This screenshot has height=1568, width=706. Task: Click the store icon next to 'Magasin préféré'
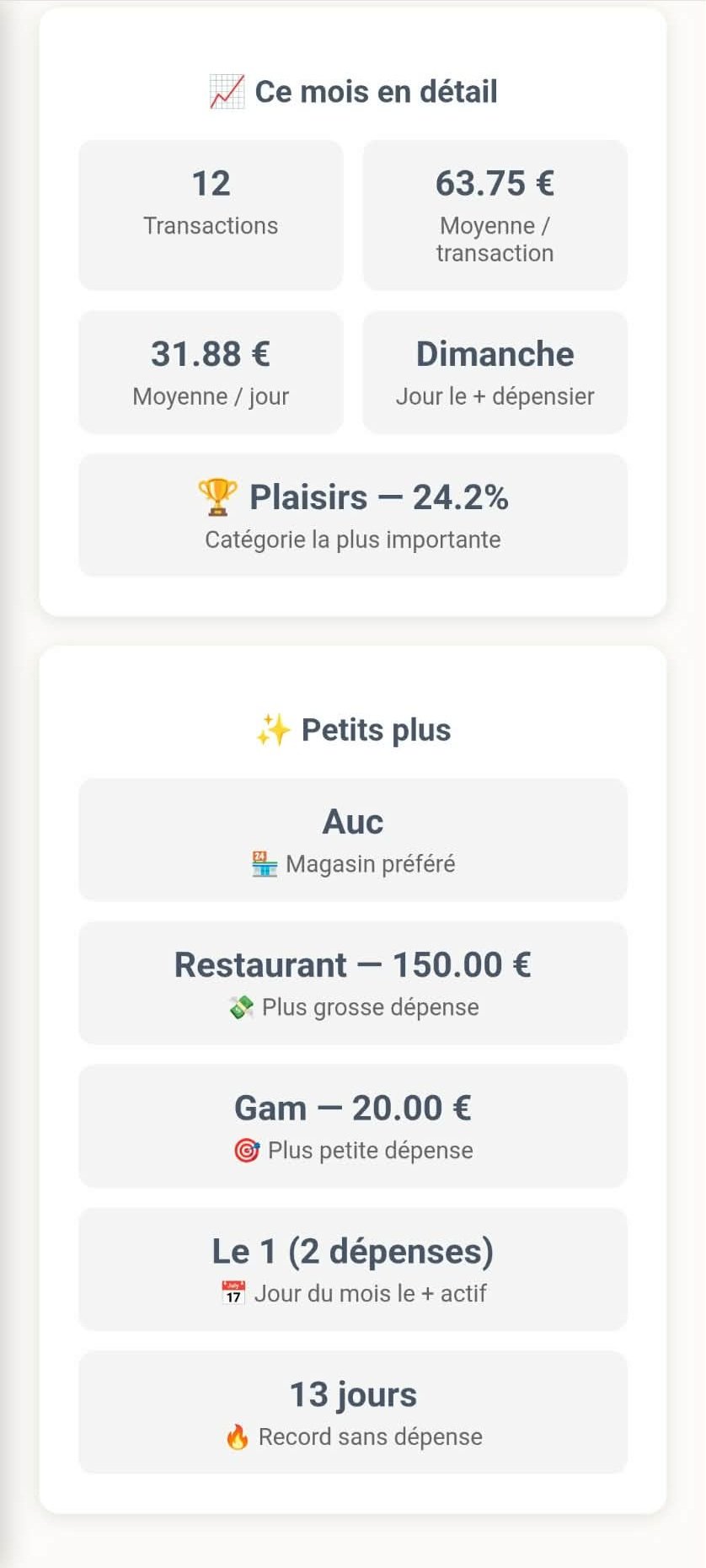(262, 862)
